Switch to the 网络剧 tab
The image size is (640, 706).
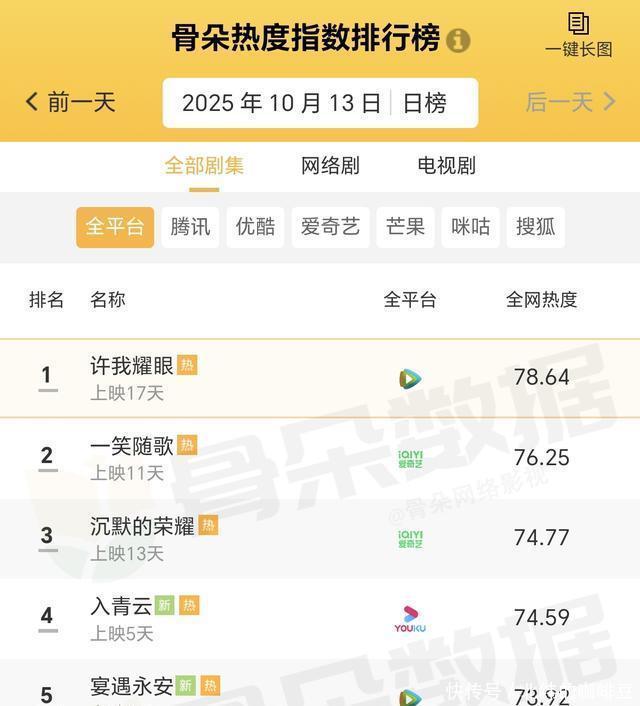(x=330, y=166)
